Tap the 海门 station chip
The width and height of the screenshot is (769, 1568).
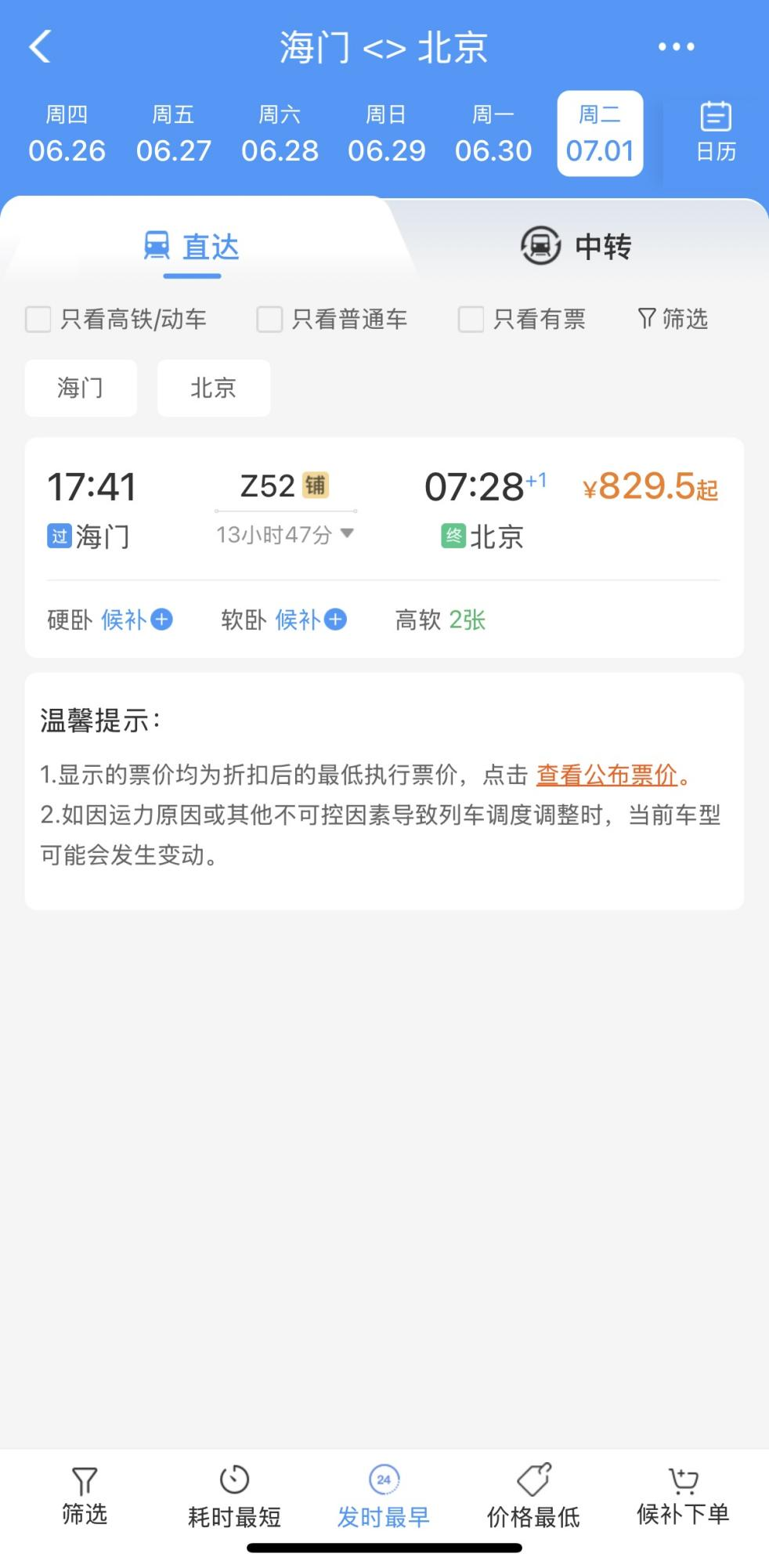tap(81, 388)
